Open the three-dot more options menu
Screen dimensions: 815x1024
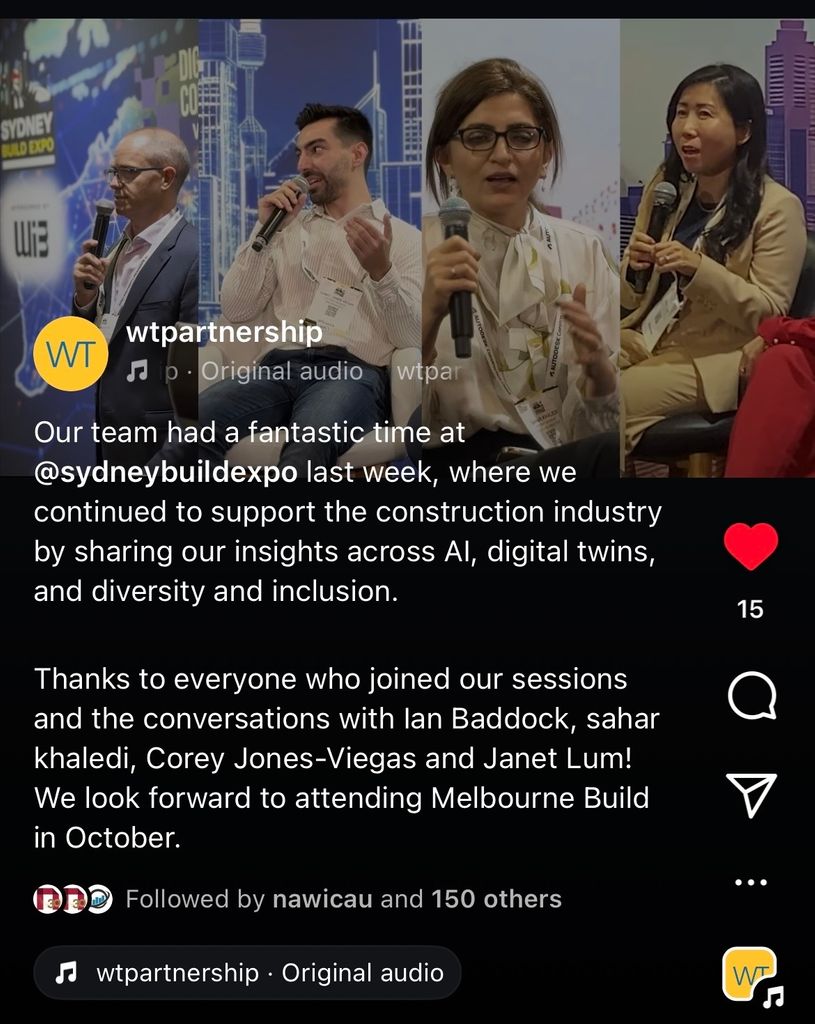click(x=750, y=882)
